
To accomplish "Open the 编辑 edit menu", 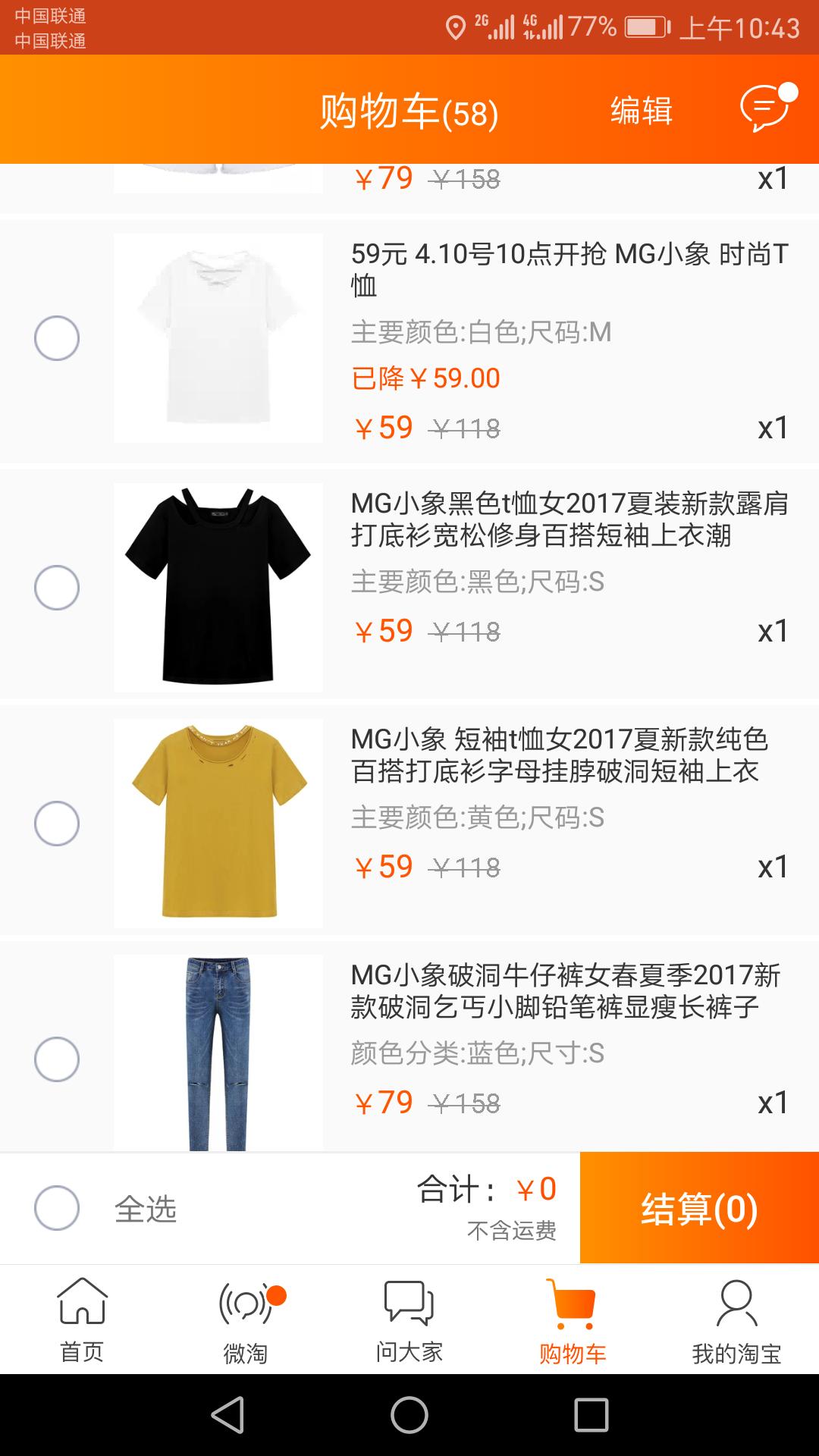I will pyautogui.click(x=642, y=110).
